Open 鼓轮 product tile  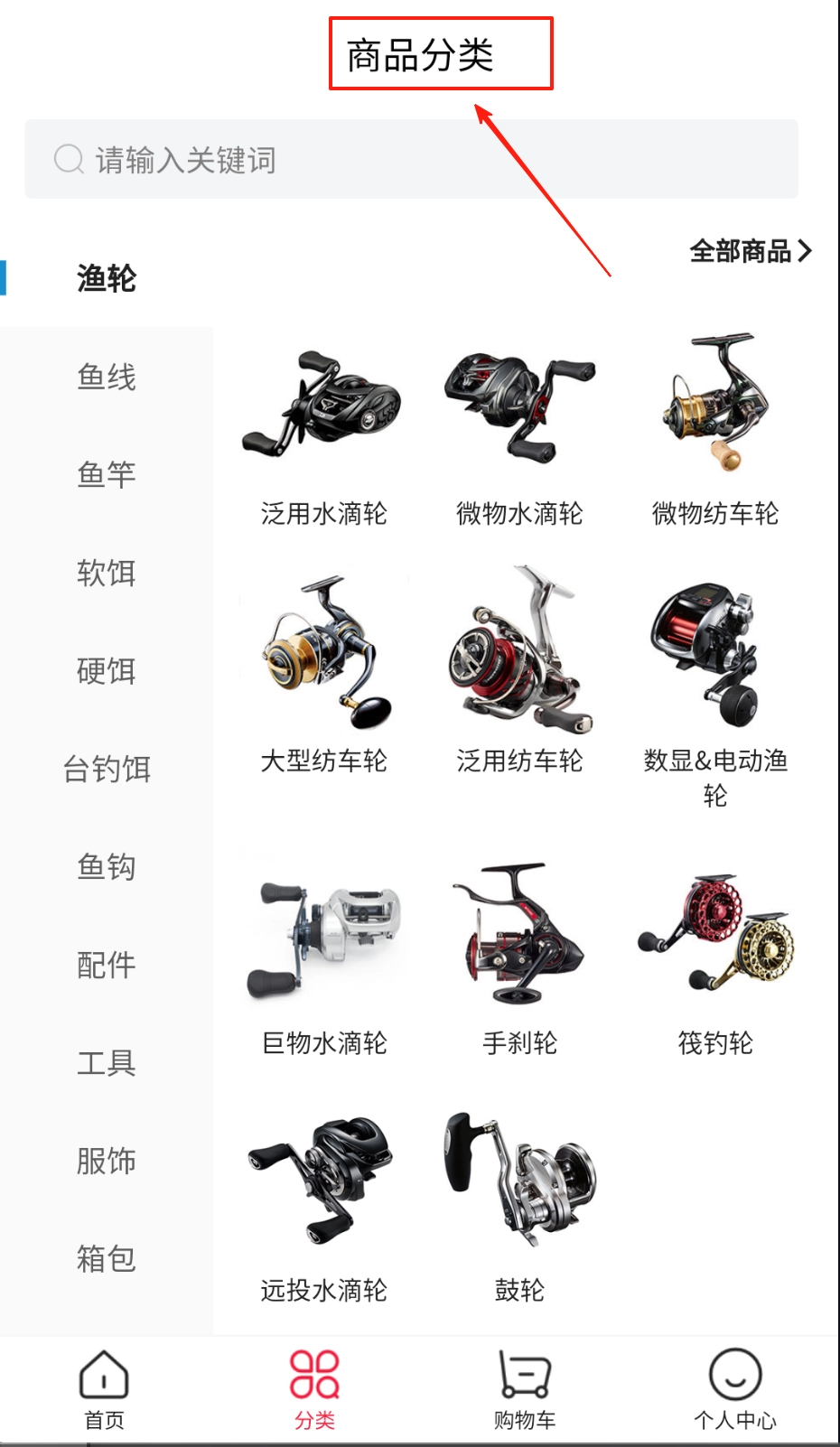coord(519,1206)
